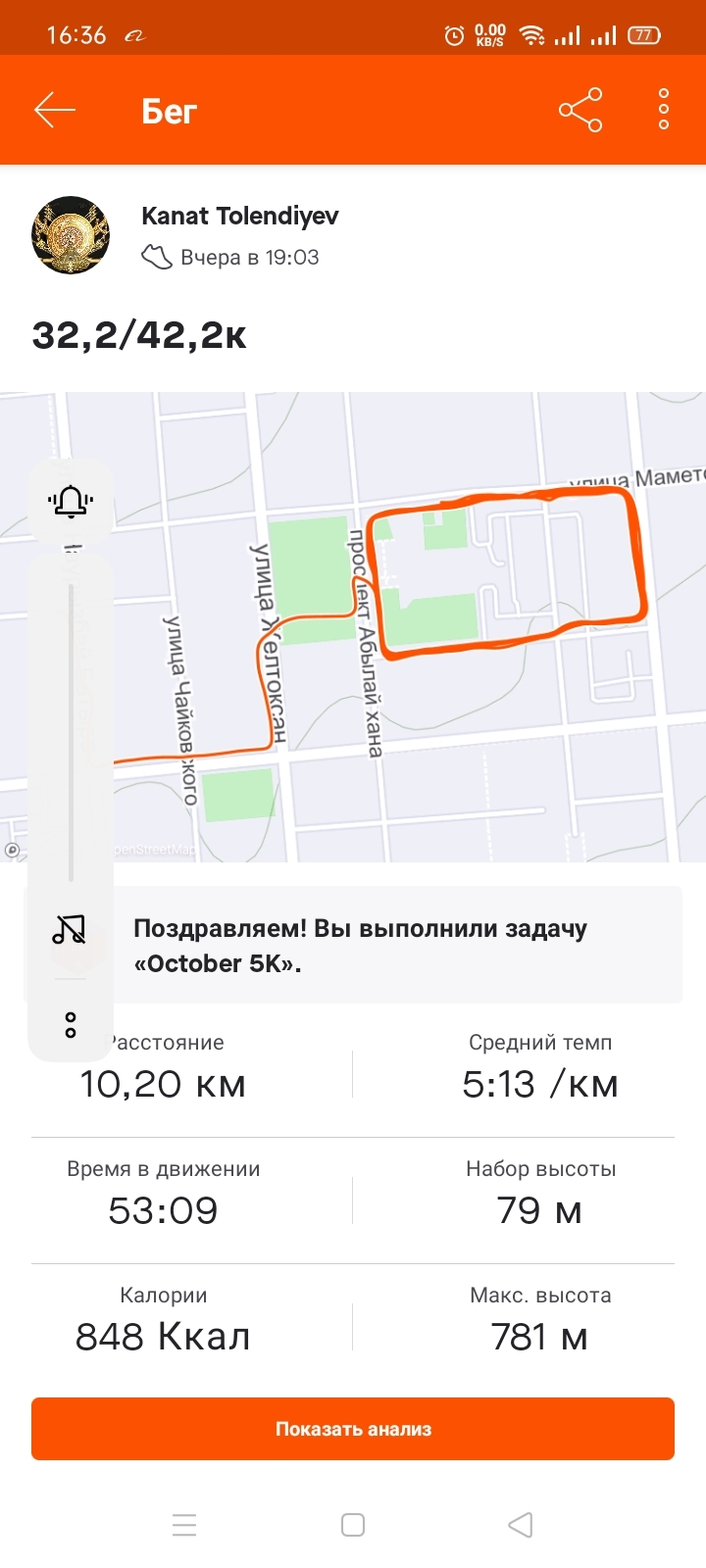Go back using the arrow in the header
The width and height of the screenshot is (706, 1568).
click(55, 110)
